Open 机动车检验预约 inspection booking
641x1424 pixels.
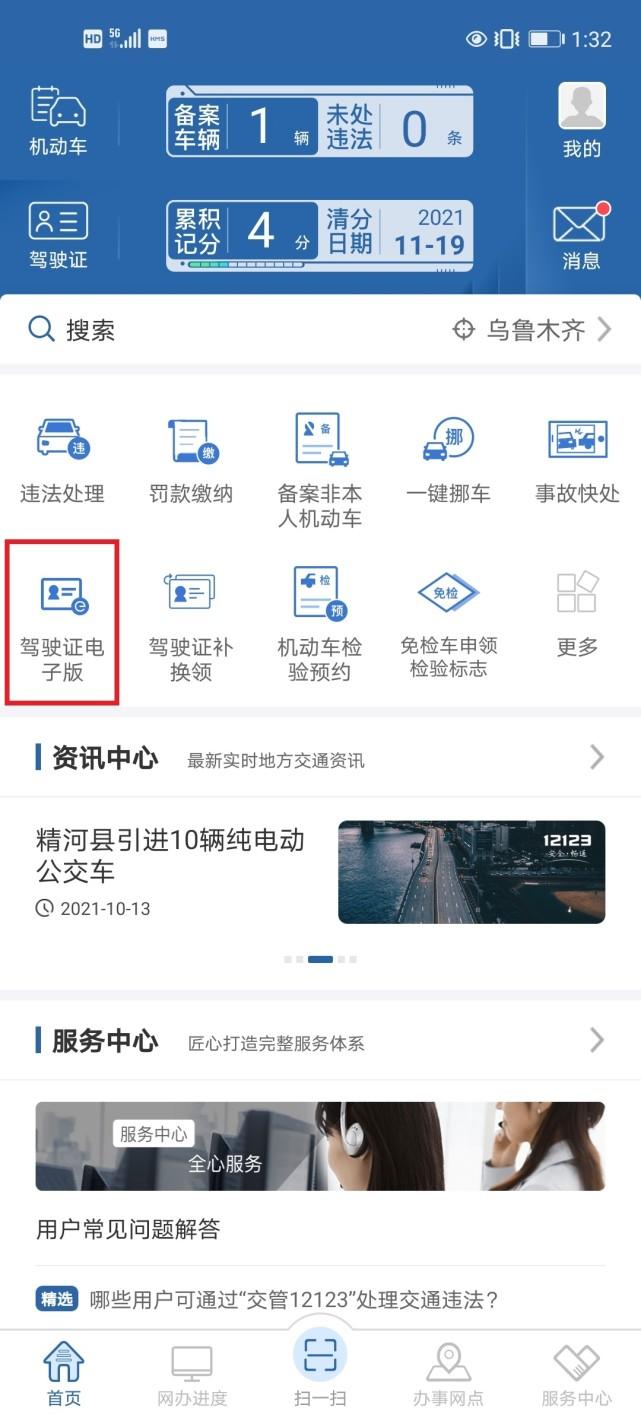coord(320,622)
